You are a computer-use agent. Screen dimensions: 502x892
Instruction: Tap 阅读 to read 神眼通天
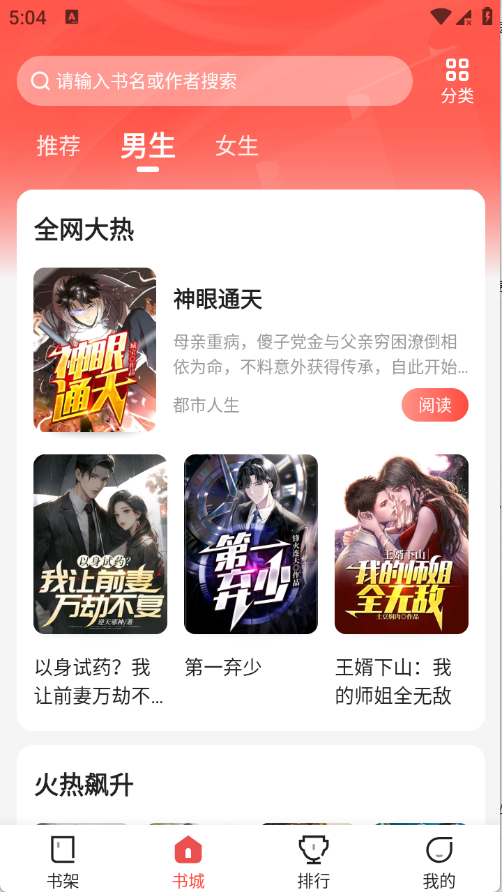pyautogui.click(x=435, y=405)
